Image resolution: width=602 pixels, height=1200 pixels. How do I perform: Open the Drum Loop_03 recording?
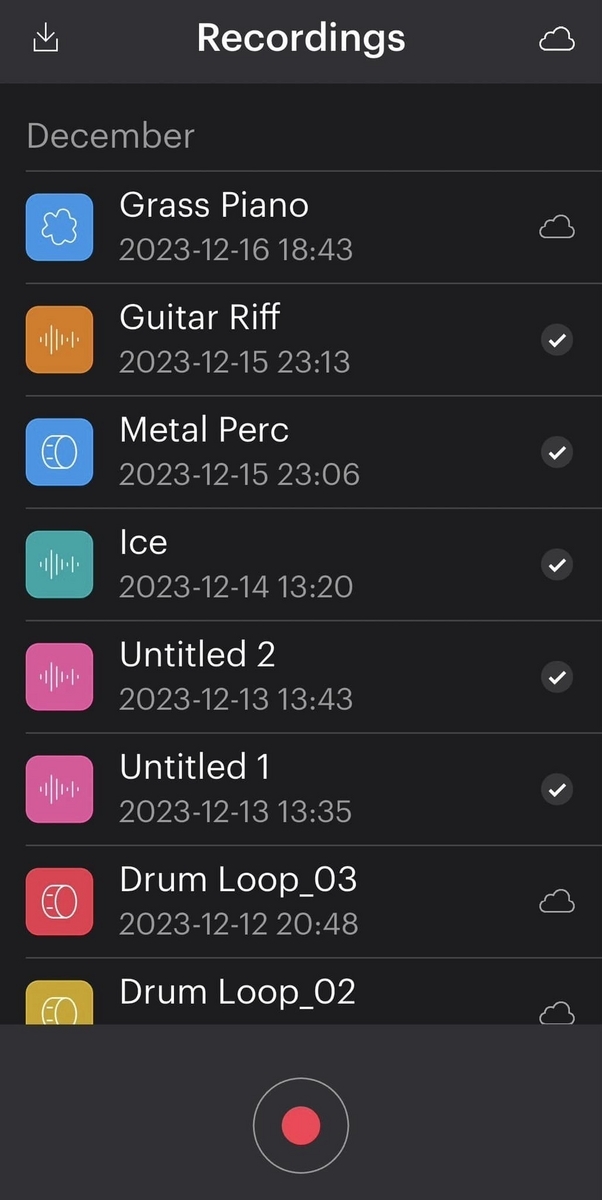(x=301, y=902)
